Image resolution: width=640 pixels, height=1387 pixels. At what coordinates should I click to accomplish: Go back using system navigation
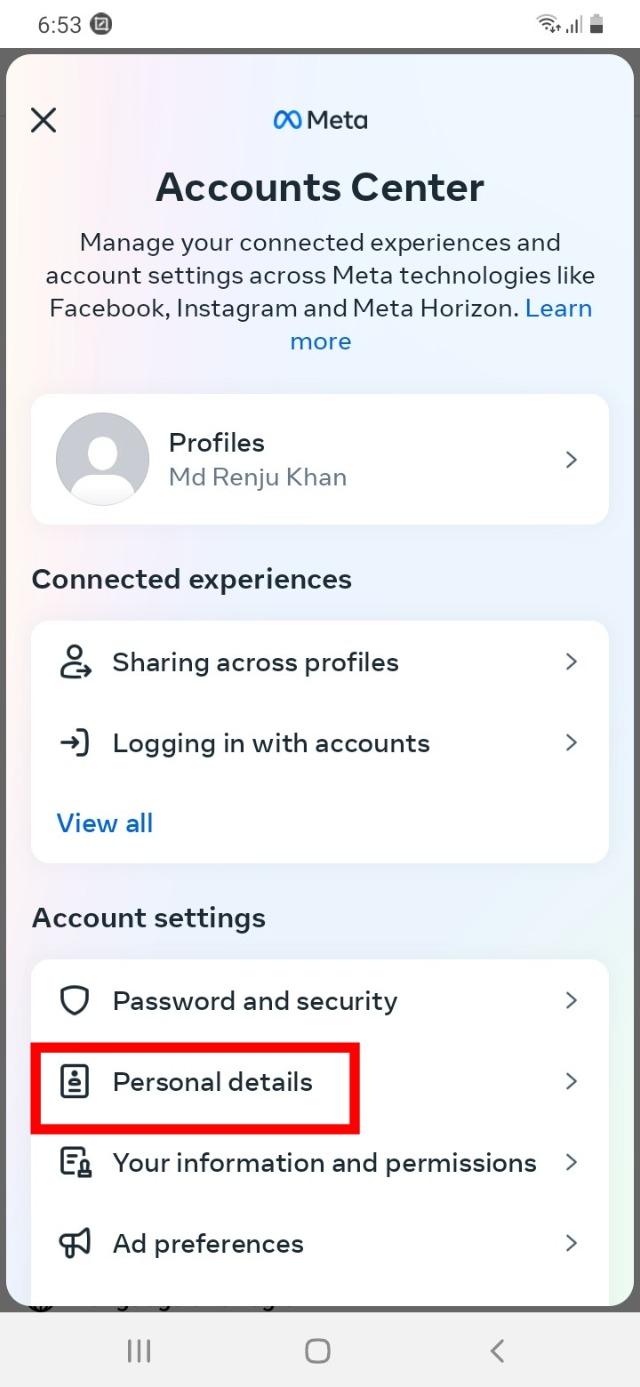(497, 1351)
